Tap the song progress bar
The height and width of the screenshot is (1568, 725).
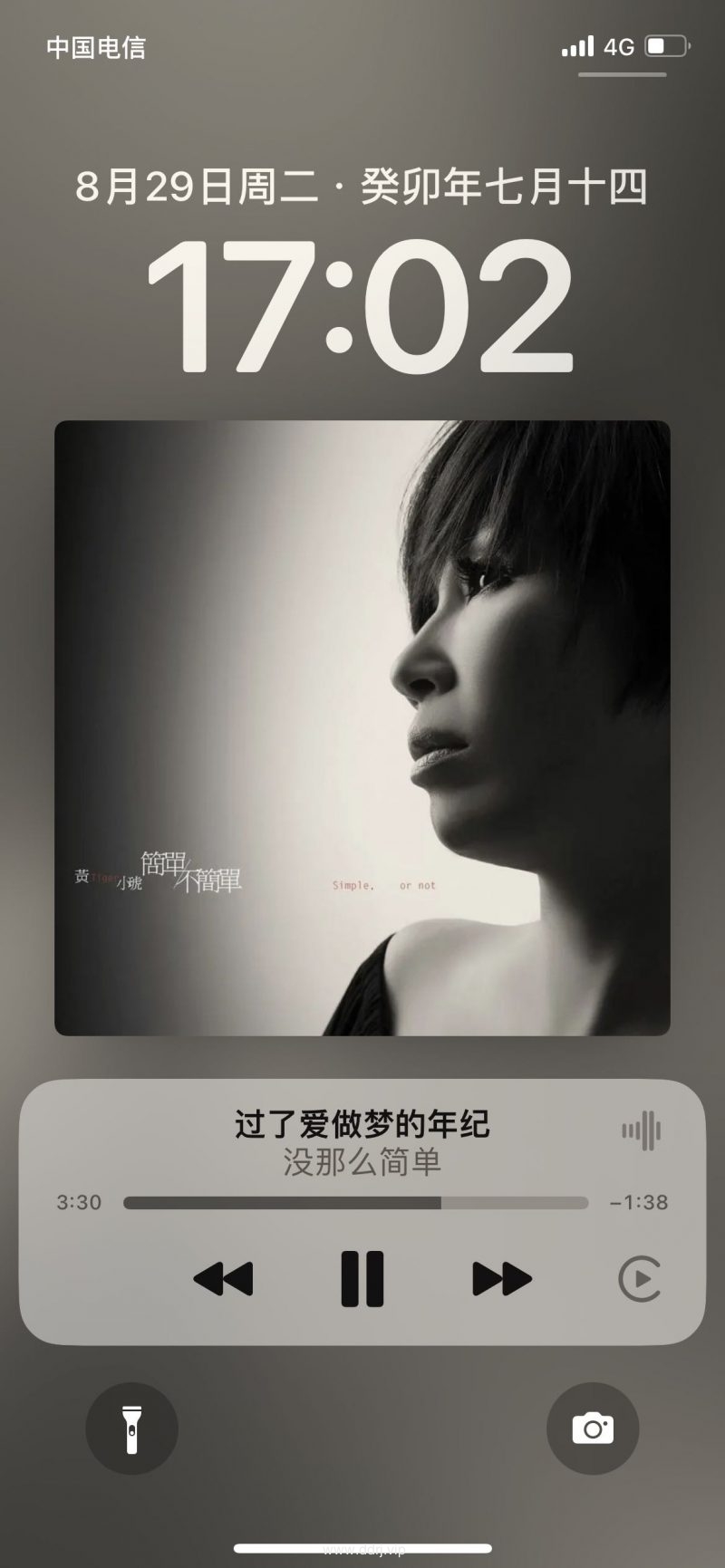coord(355,1203)
